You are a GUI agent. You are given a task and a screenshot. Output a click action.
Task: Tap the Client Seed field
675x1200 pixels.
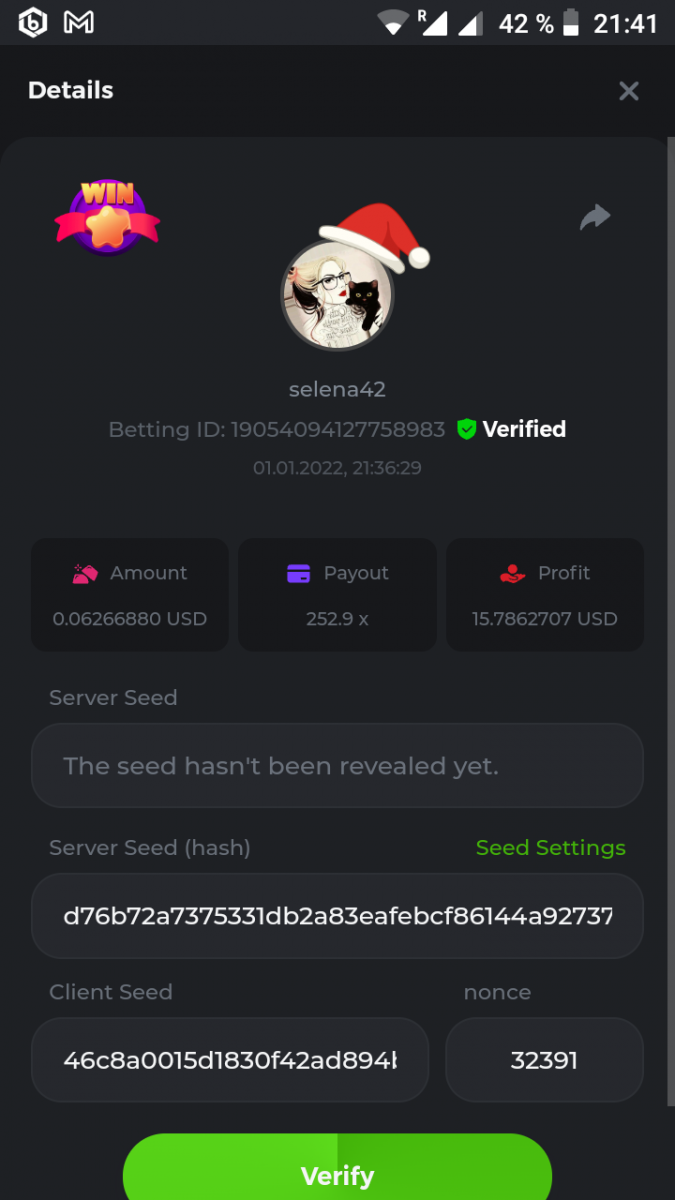230,1060
